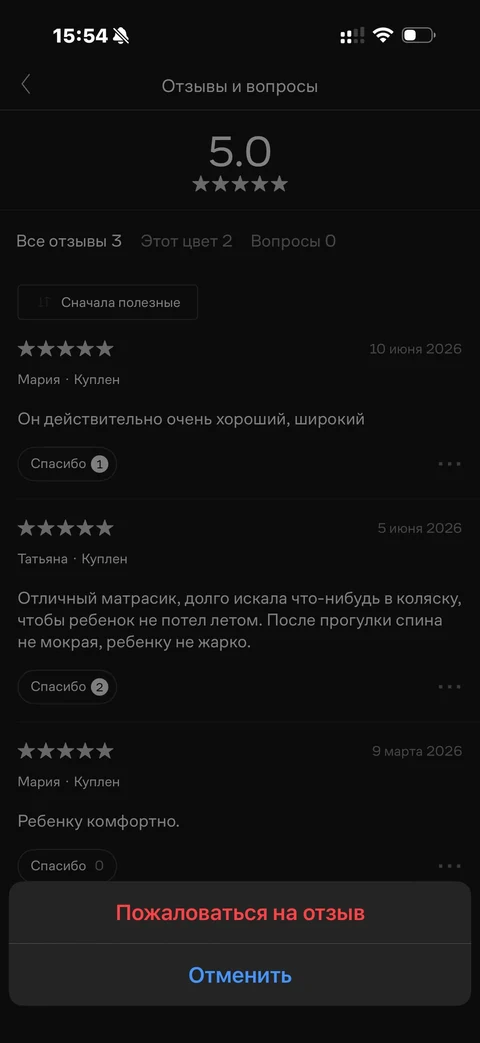Open three-dot menu on the 9 марта review
This screenshot has width=480, height=1043.
pos(449,866)
